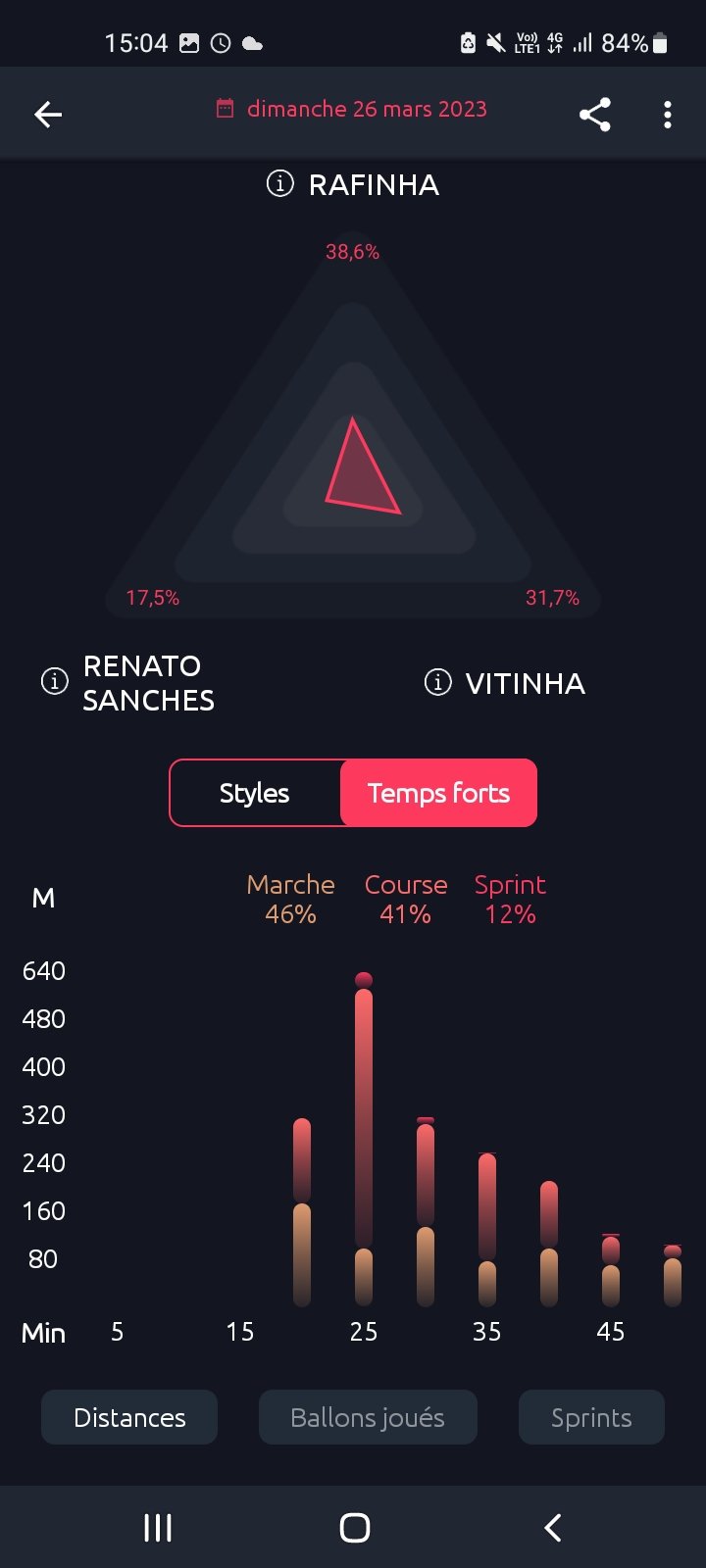The image size is (706, 1568).
Task: Show info about the Renato Sanches profile
Action: pos(55,681)
